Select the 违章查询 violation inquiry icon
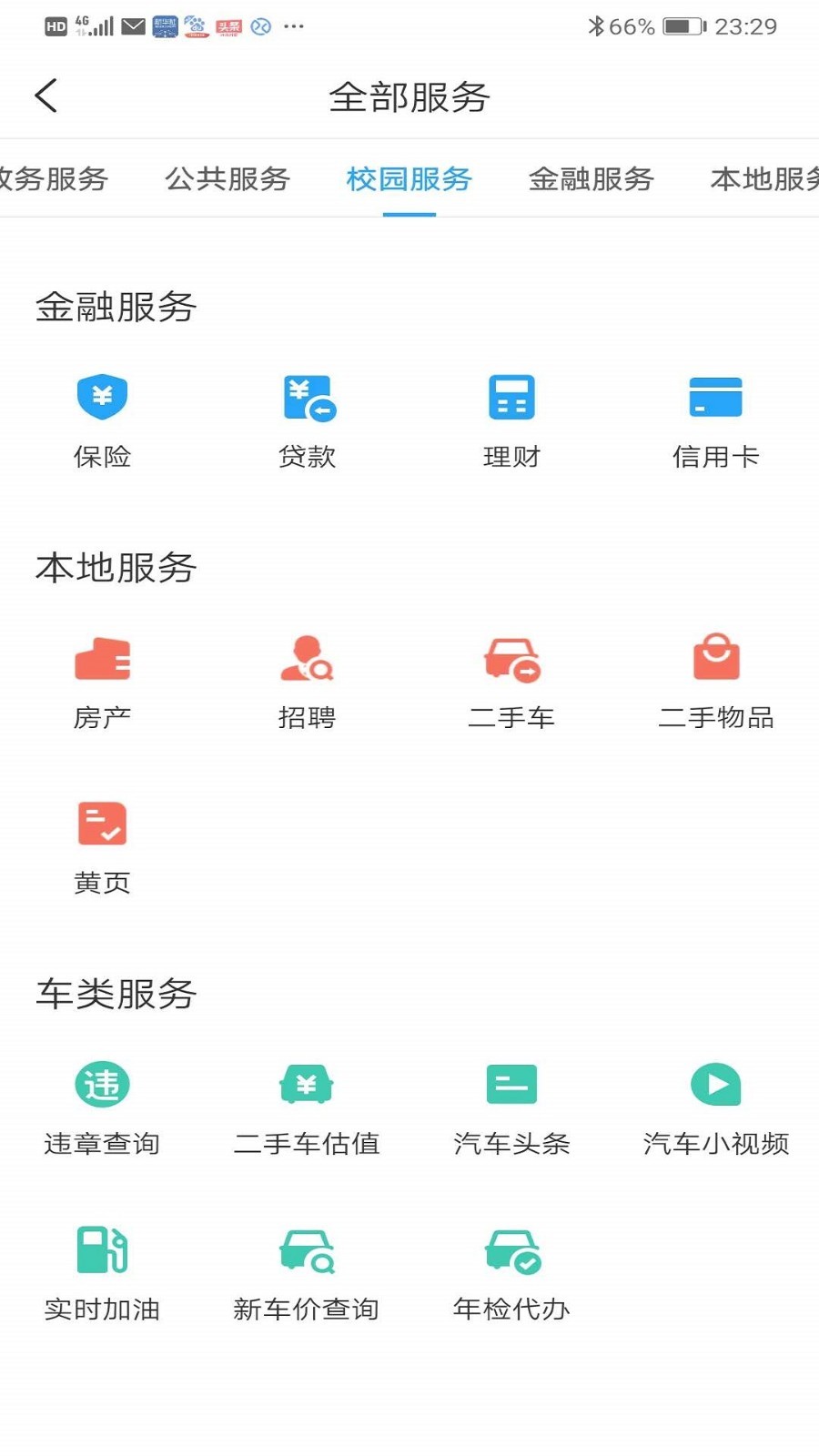819x1456 pixels. click(x=102, y=1103)
